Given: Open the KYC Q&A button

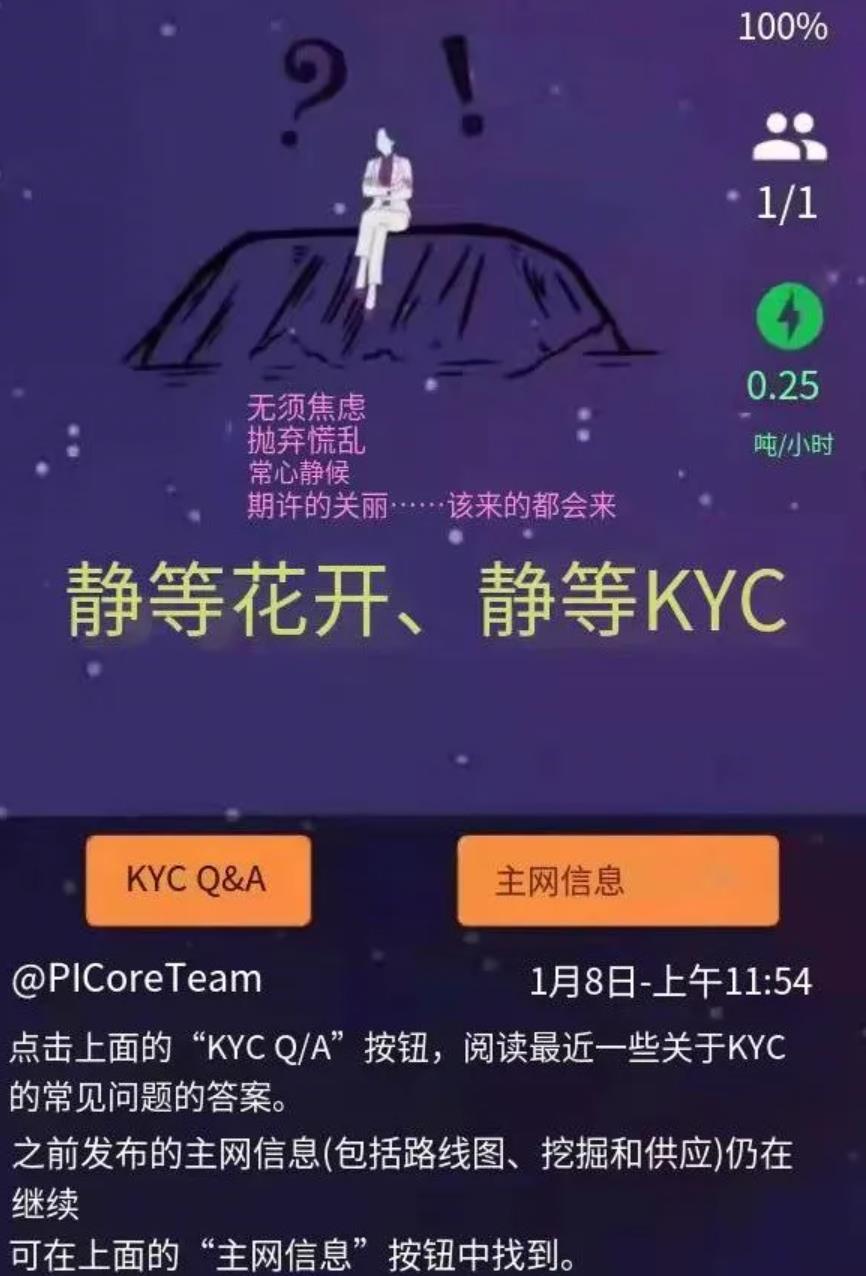Looking at the screenshot, I should (x=197, y=880).
